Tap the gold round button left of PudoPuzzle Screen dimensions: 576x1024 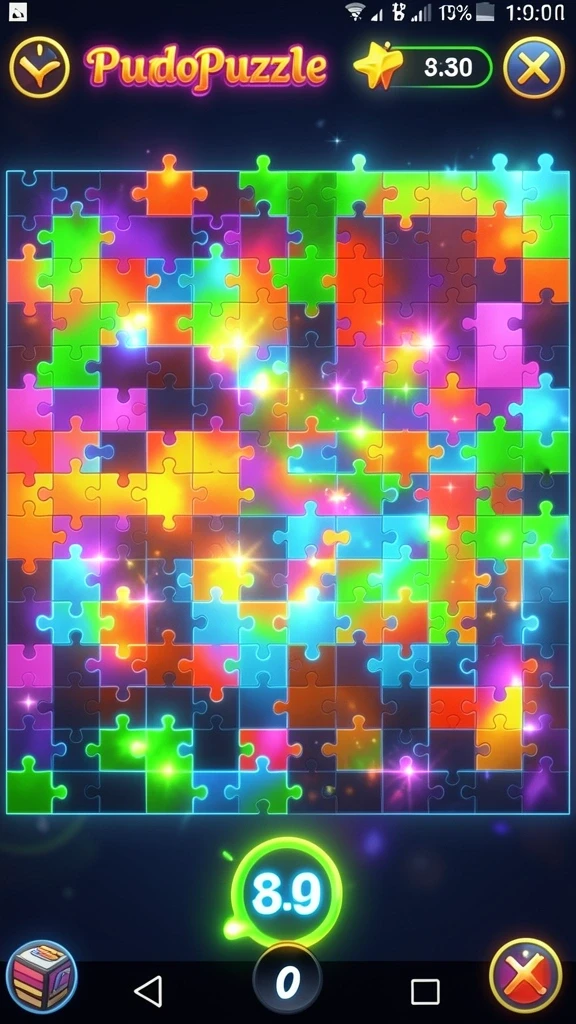(x=40, y=68)
